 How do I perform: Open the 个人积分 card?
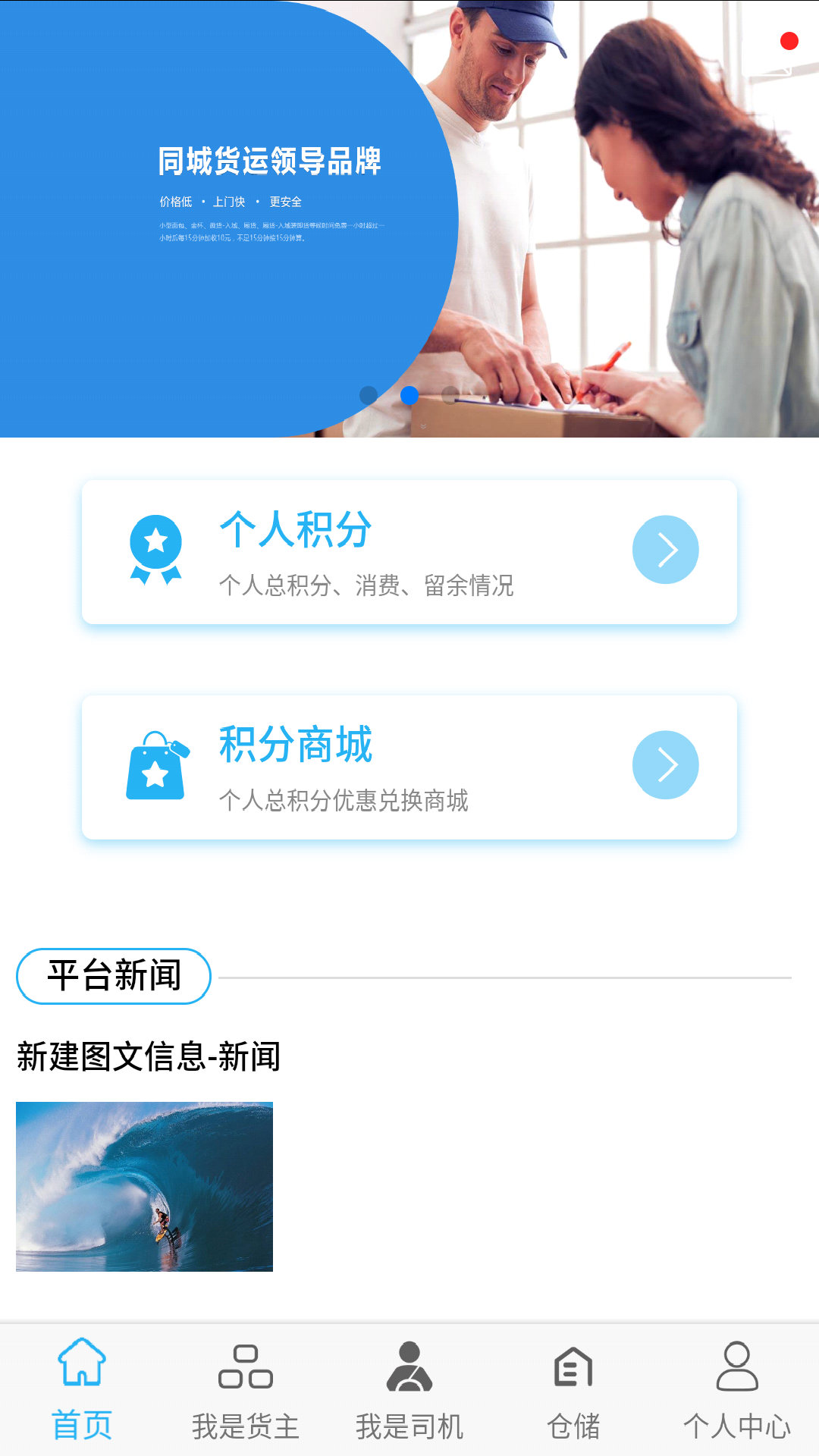pos(409,551)
